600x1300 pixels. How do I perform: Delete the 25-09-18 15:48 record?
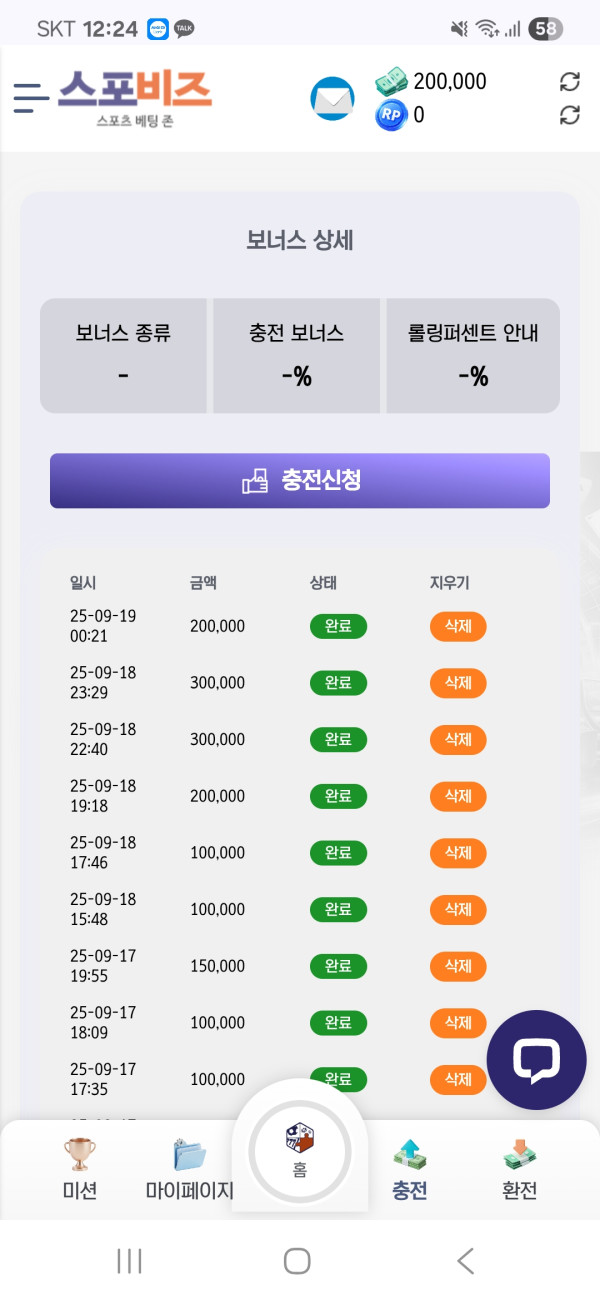pyautogui.click(x=458, y=909)
